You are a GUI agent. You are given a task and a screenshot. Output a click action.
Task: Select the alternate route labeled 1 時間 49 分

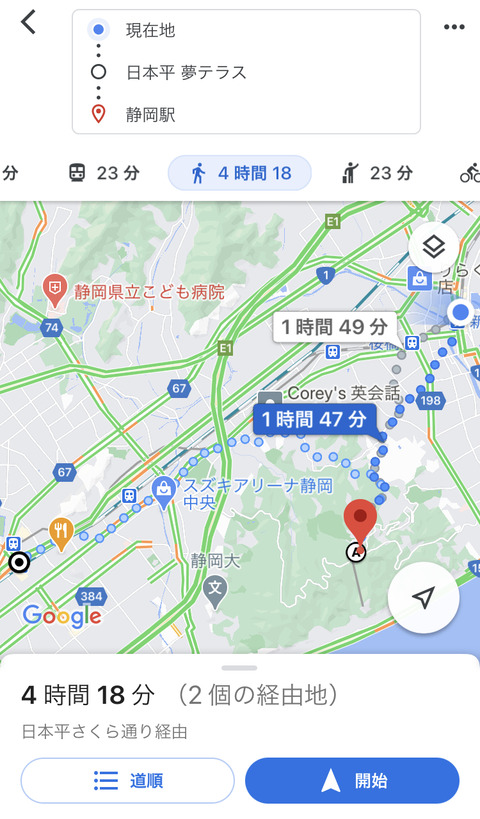pyautogui.click(x=334, y=327)
